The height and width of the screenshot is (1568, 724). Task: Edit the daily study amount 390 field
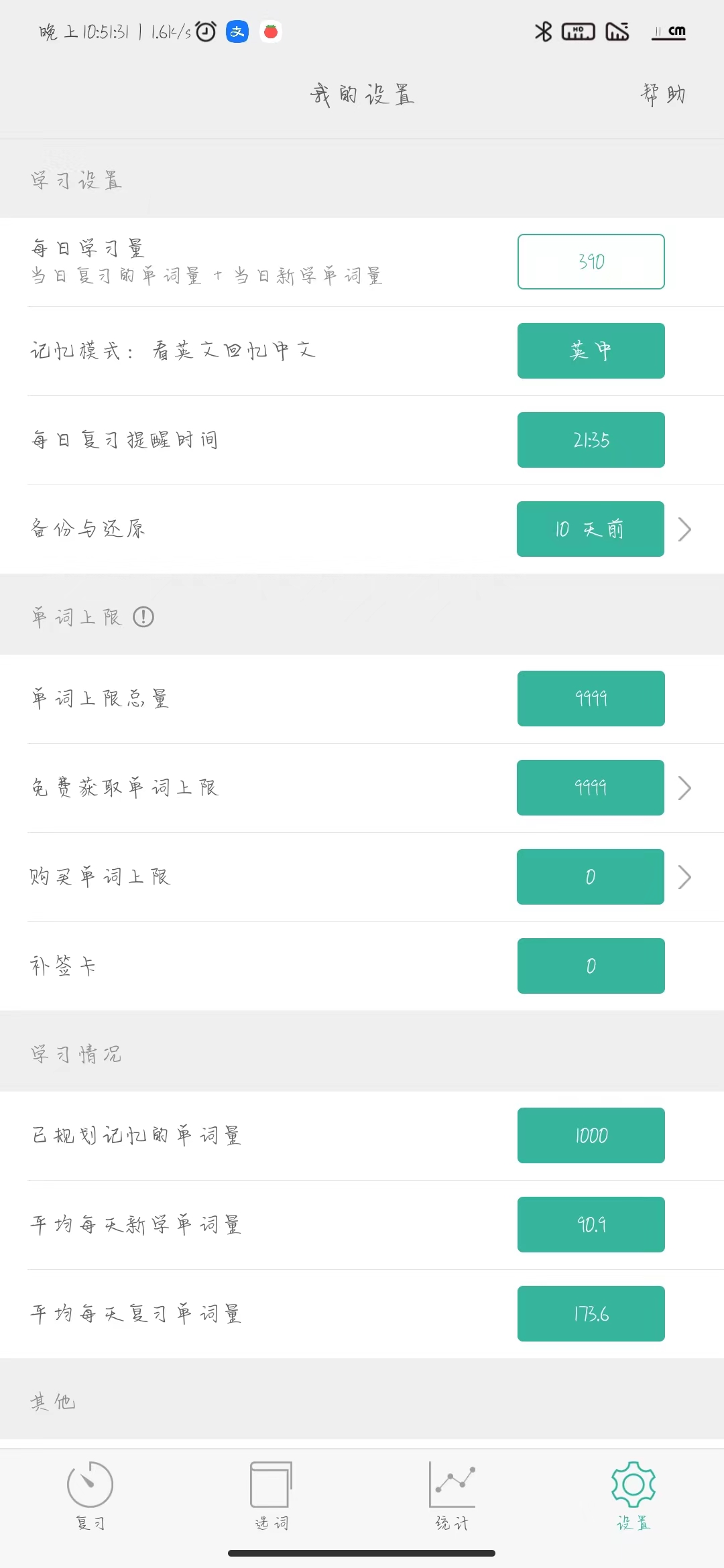click(x=591, y=261)
